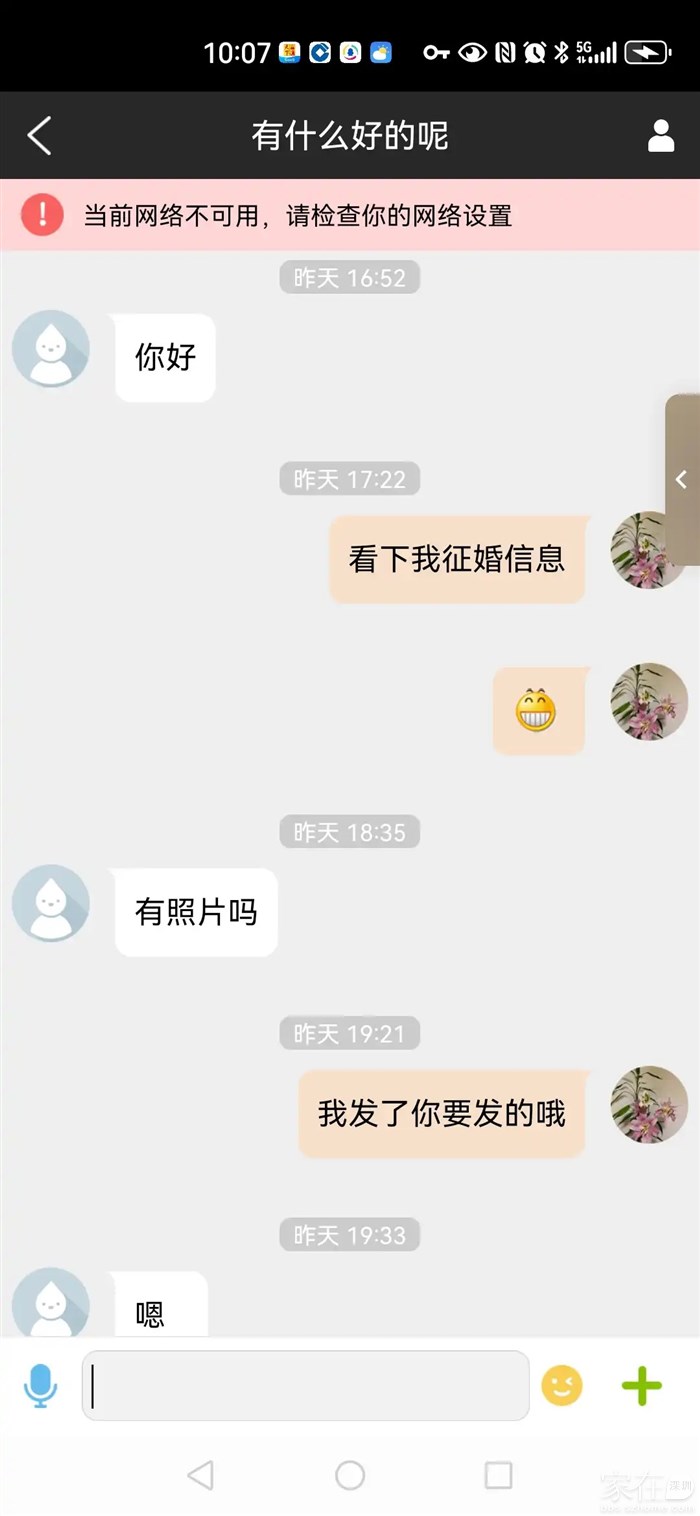Open the avatar beside the 你好 message

click(51, 348)
